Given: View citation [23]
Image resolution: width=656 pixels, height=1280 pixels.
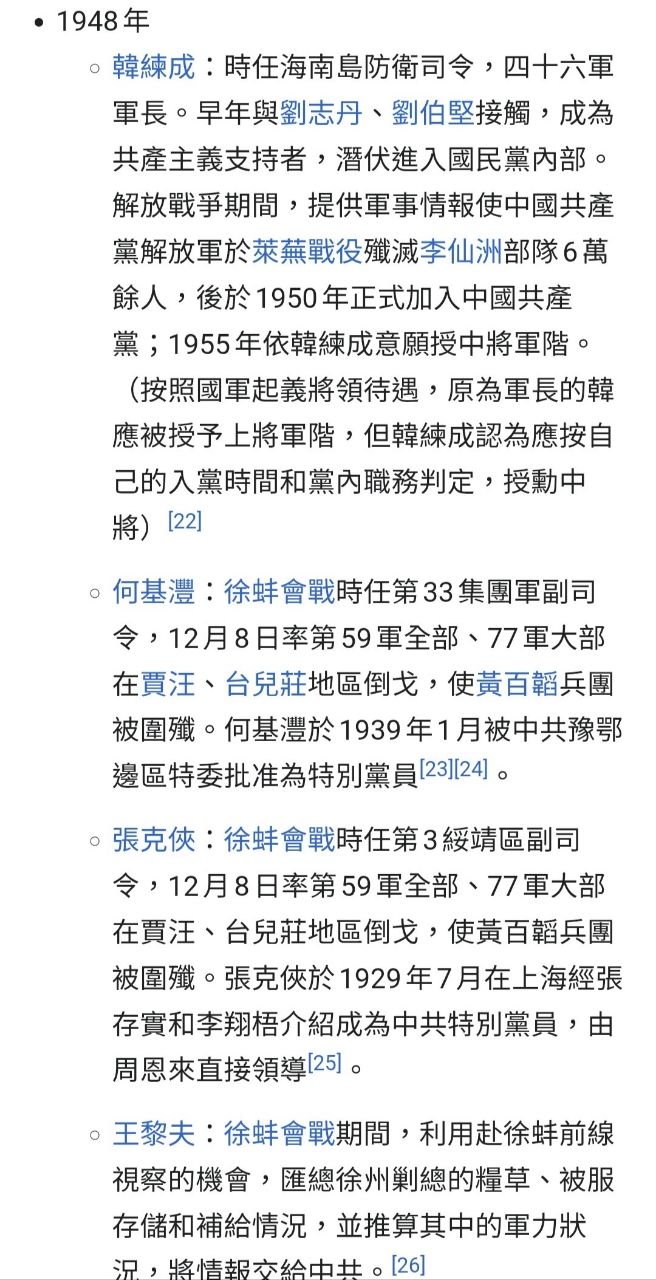Looking at the screenshot, I should [x=436, y=770].
